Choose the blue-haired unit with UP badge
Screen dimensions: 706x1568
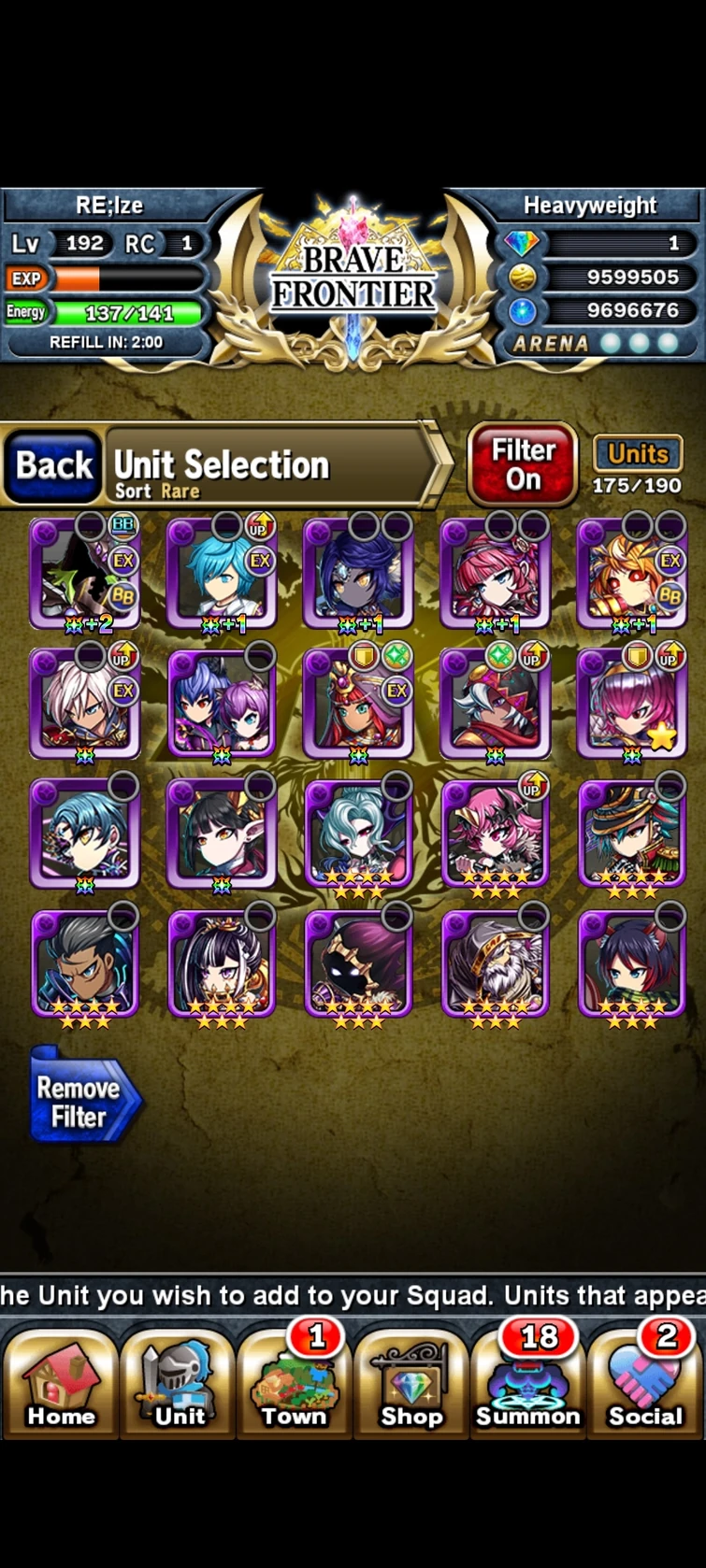tap(222, 572)
